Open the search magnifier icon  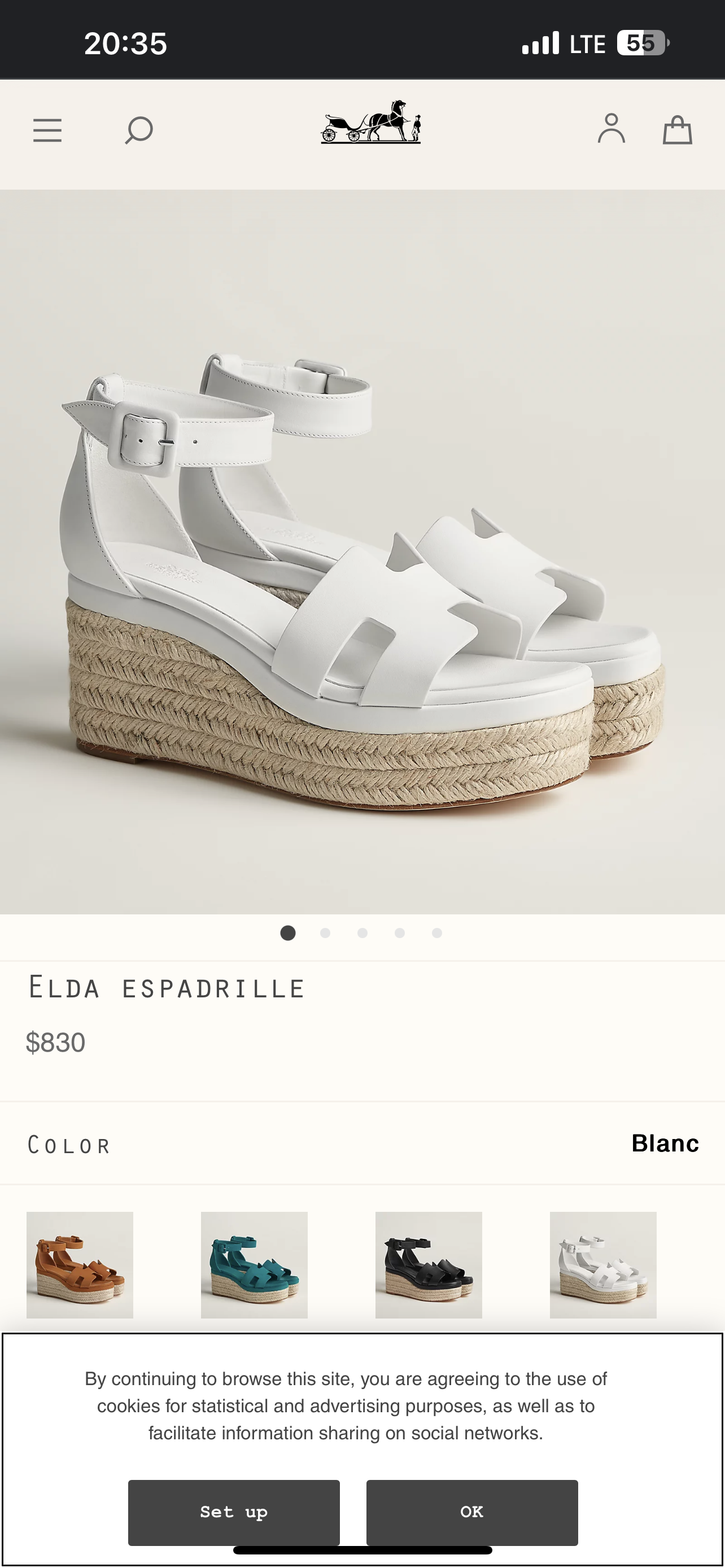(139, 130)
